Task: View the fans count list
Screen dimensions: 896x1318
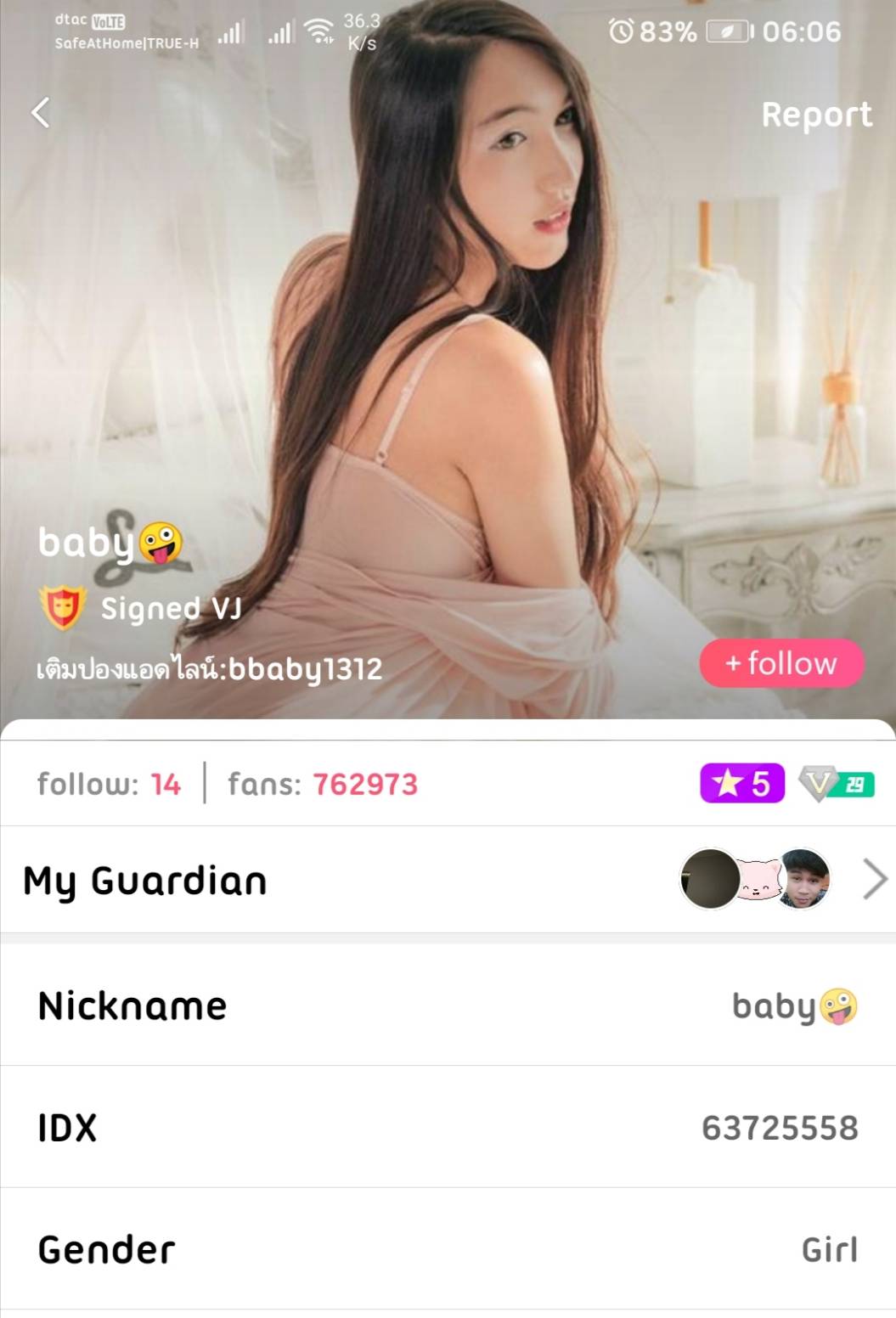Action: (x=323, y=784)
